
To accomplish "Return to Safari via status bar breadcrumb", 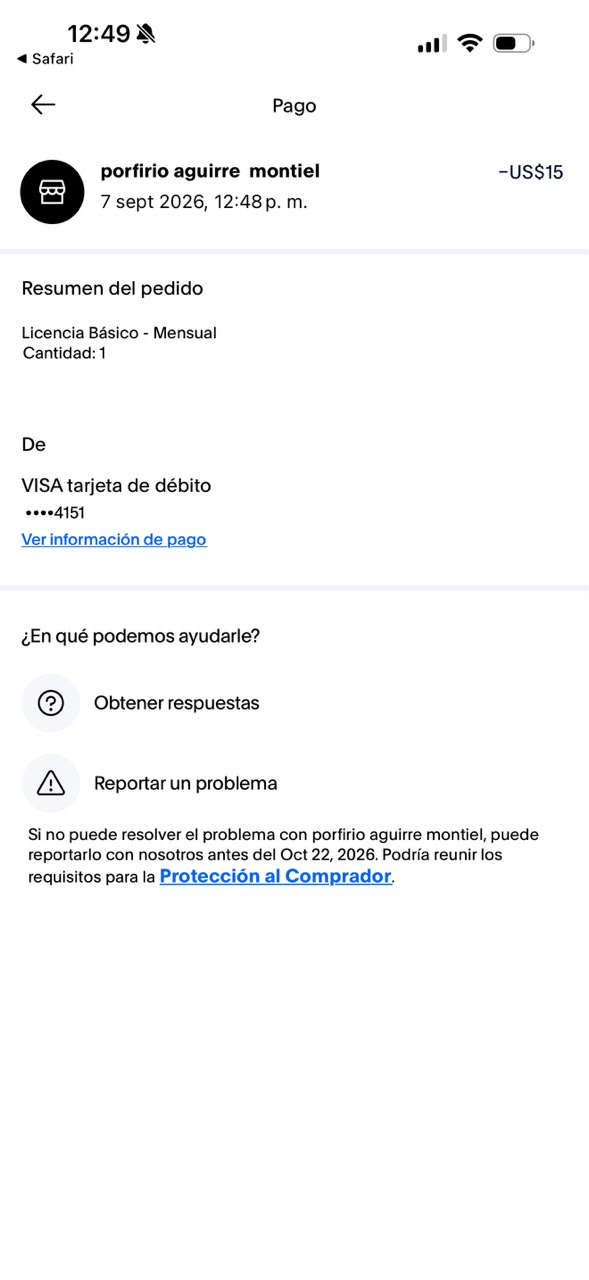I will [x=45, y=59].
